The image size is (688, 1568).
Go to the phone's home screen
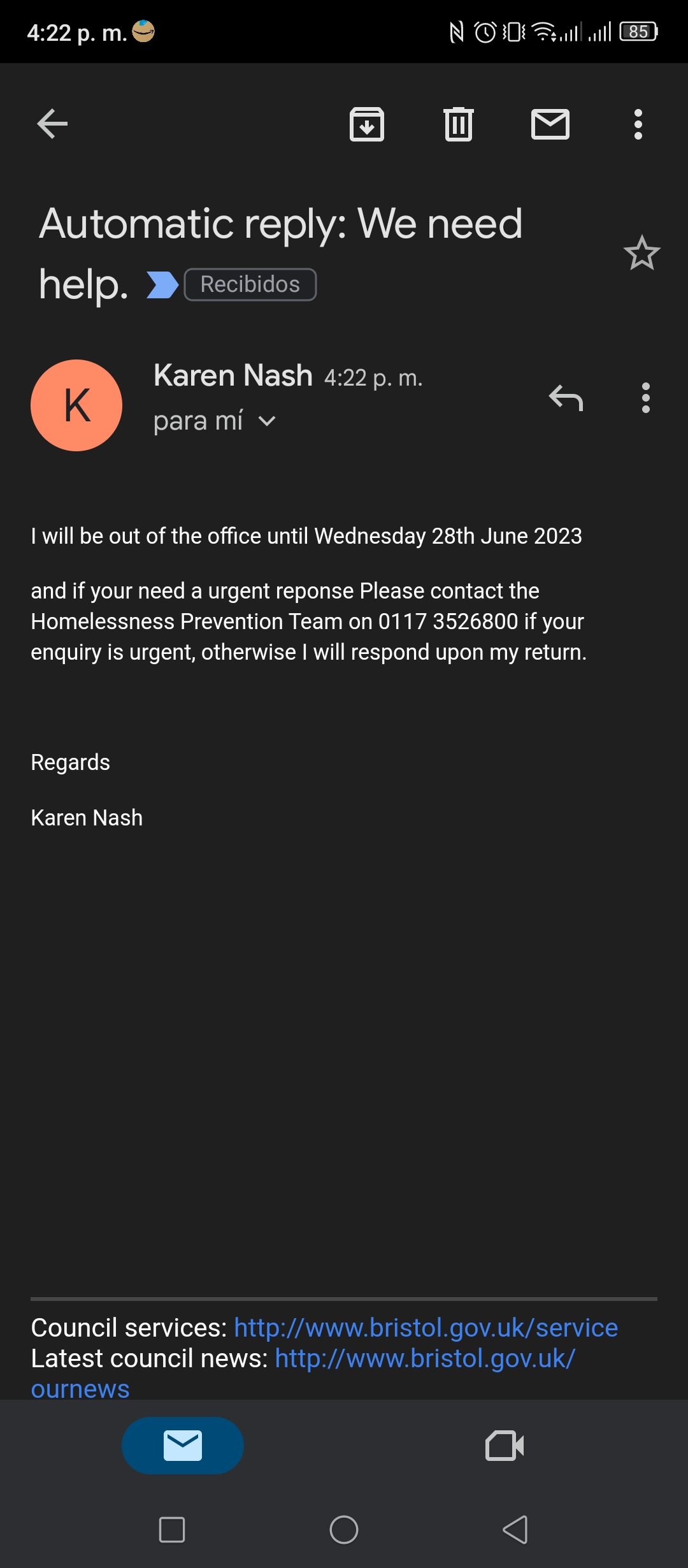tap(344, 1530)
